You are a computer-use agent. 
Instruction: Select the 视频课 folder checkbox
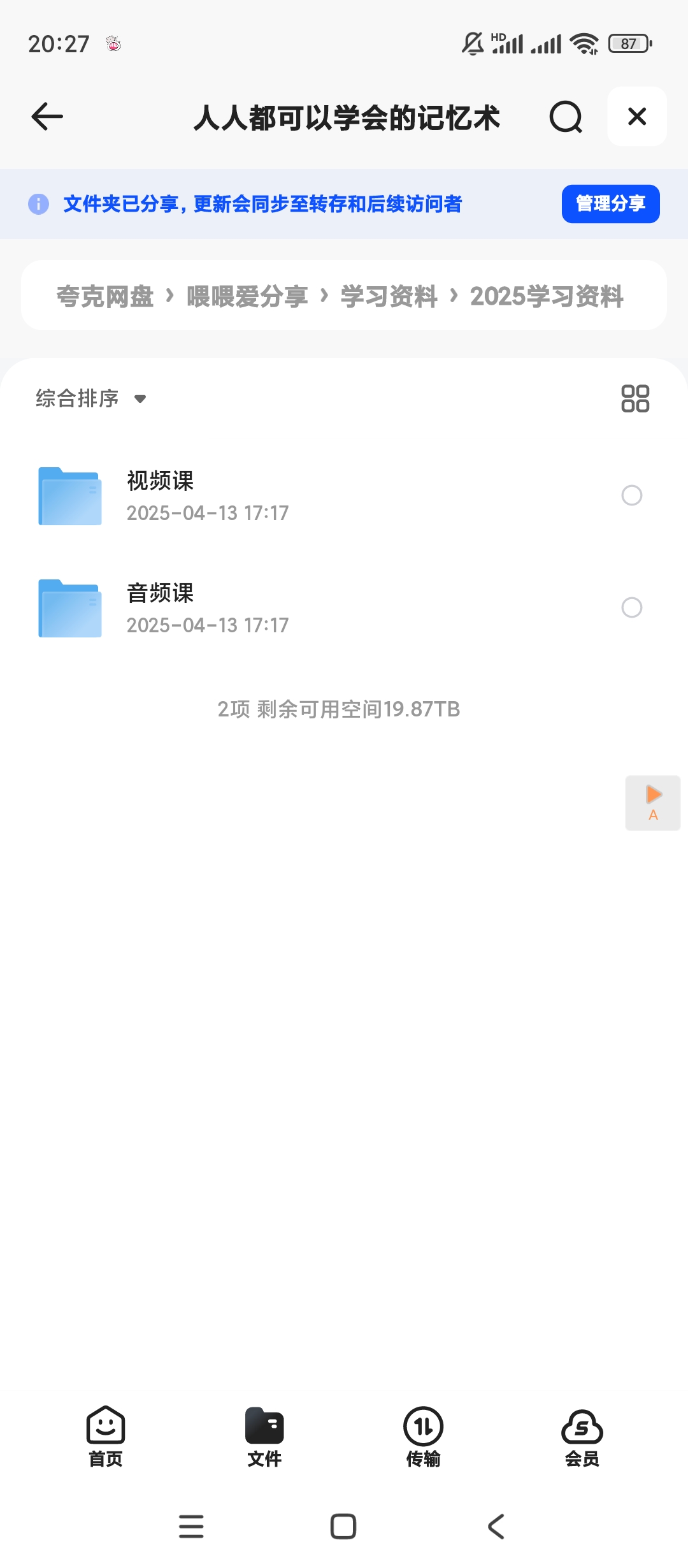(x=631, y=496)
